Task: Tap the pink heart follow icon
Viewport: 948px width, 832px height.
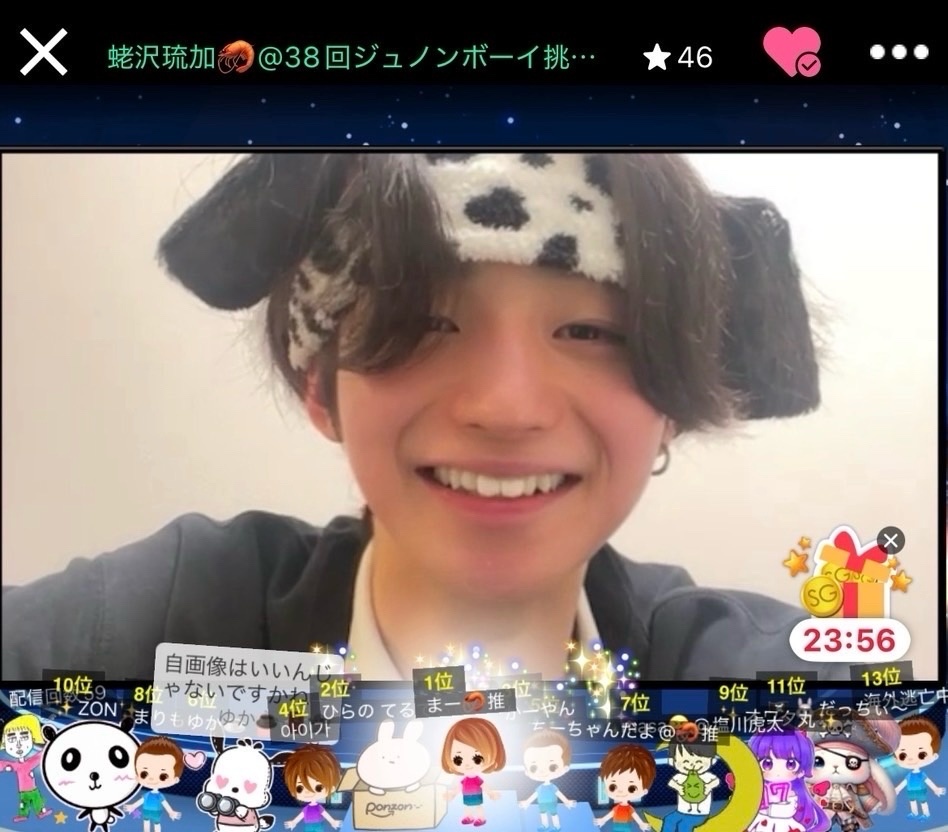Action: pos(791,53)
